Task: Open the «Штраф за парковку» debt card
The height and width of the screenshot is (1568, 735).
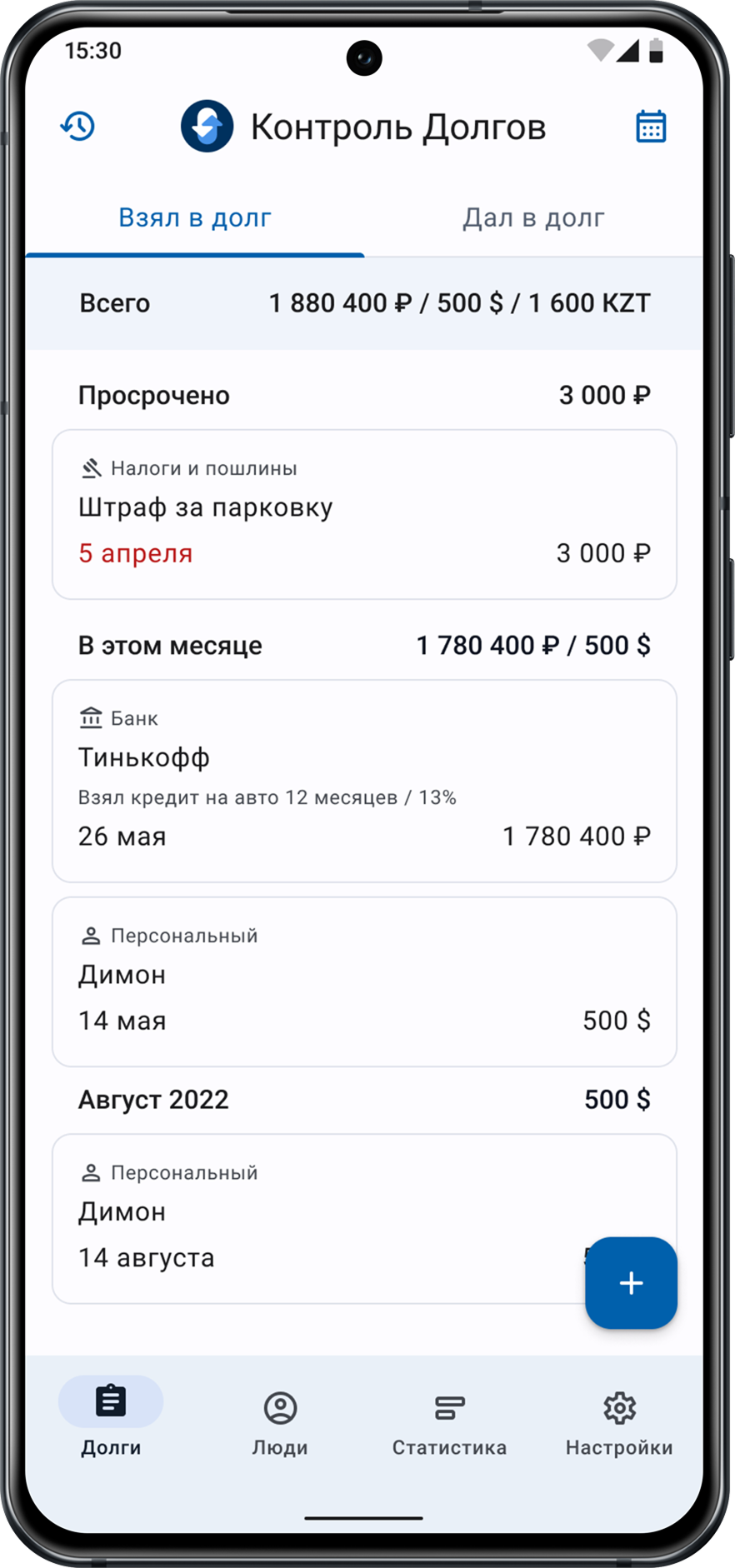Action: [x=364, y=514]
